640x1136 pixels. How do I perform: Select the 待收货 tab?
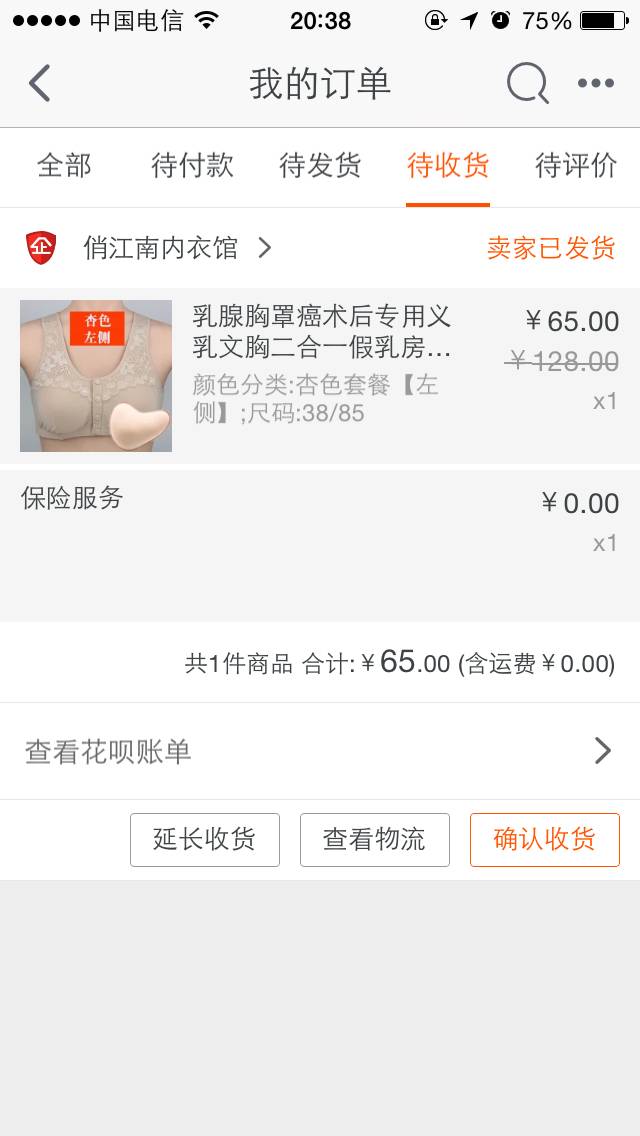click(448, 166)
